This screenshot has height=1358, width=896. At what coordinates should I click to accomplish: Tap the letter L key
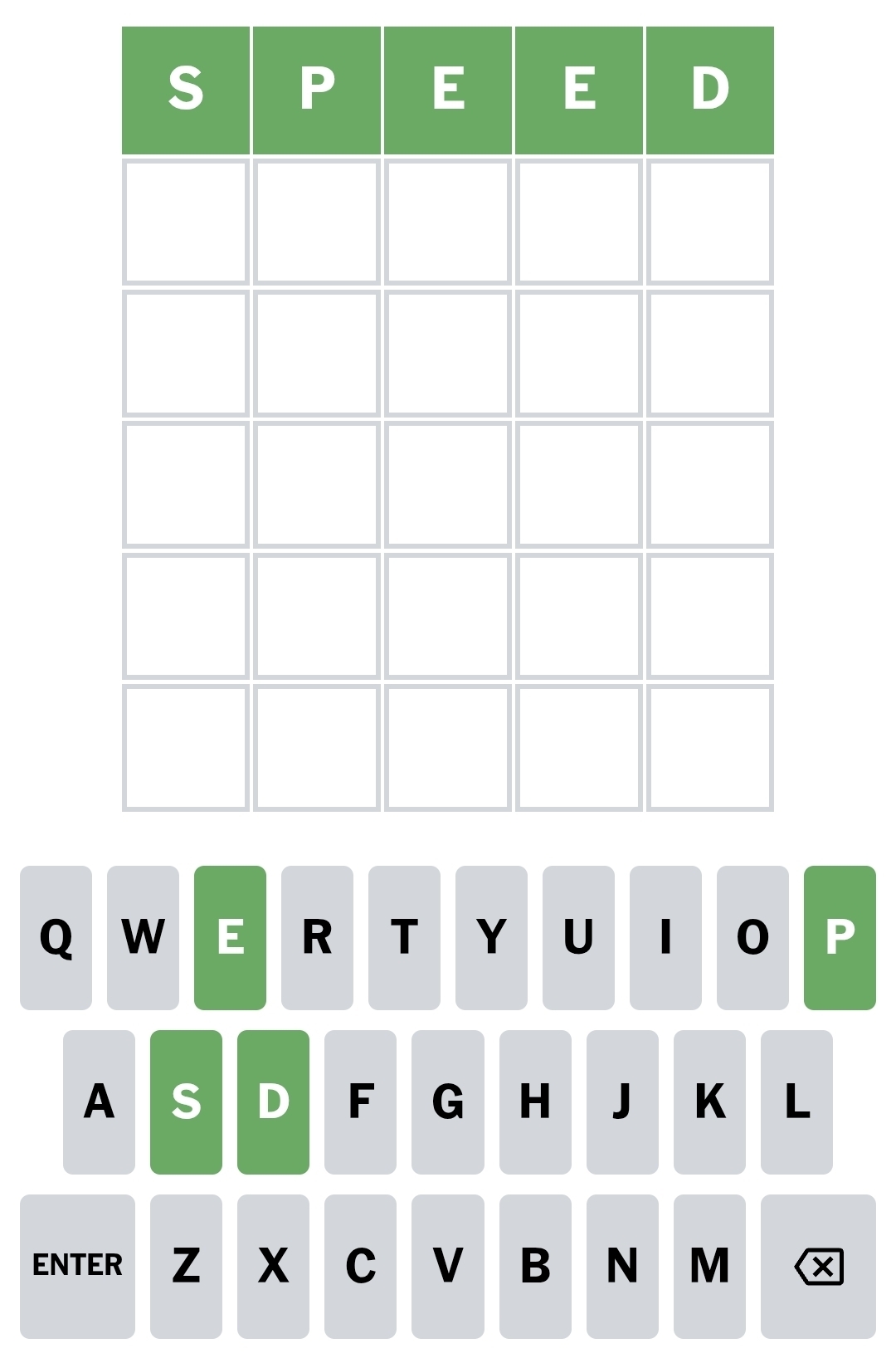(796, 1102)
